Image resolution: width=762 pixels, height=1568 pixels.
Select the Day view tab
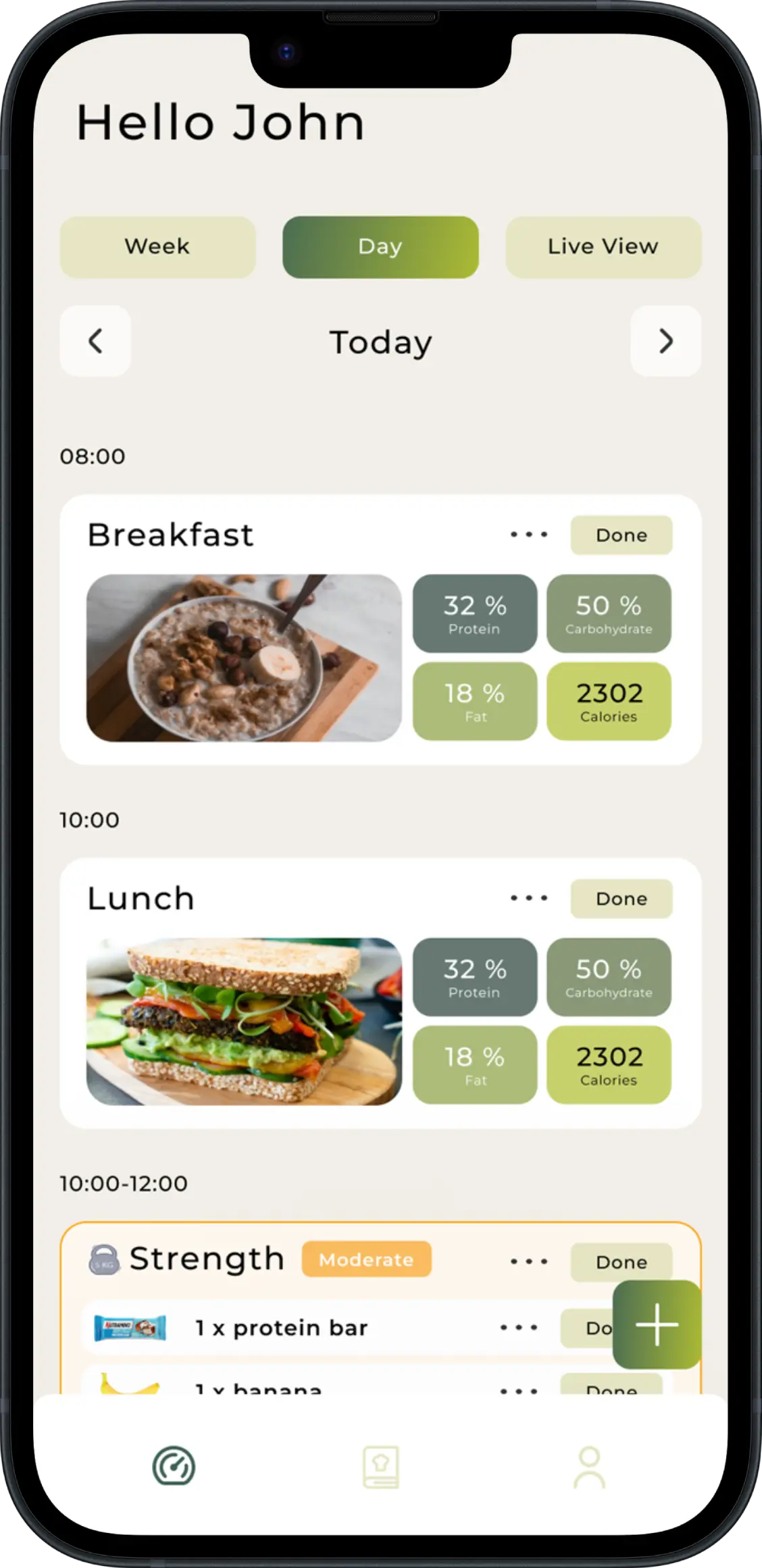[x=380, y=246]
